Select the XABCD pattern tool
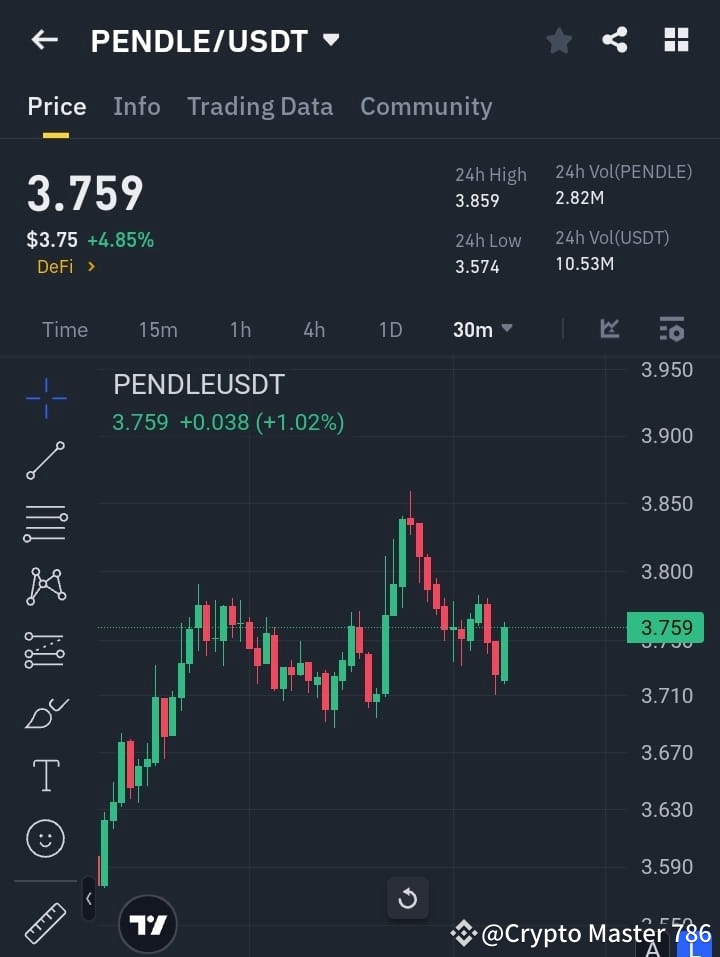720x957 pixels. coord(44,587)
